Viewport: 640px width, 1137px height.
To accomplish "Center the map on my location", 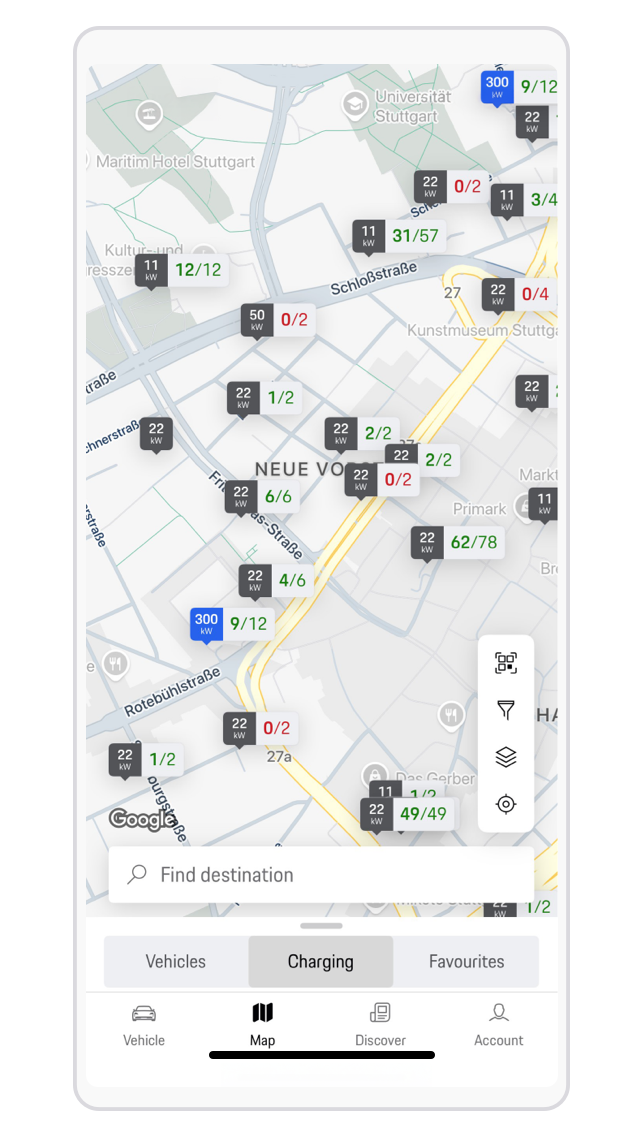I will click(x=506, y=804).
